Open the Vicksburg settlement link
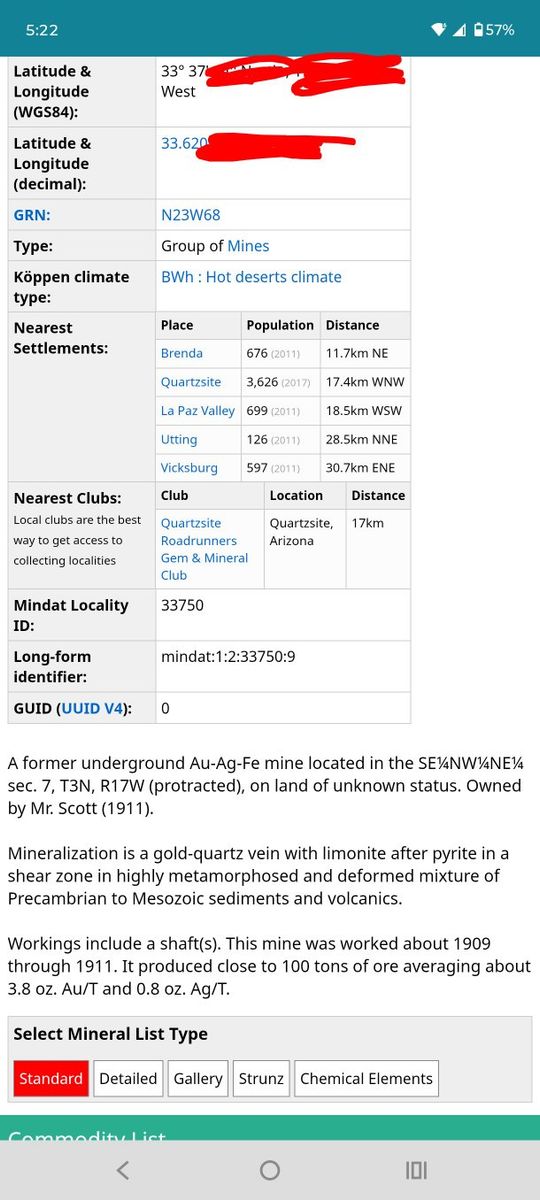This screenshot has height=1200, width=540. pos(189,468)
